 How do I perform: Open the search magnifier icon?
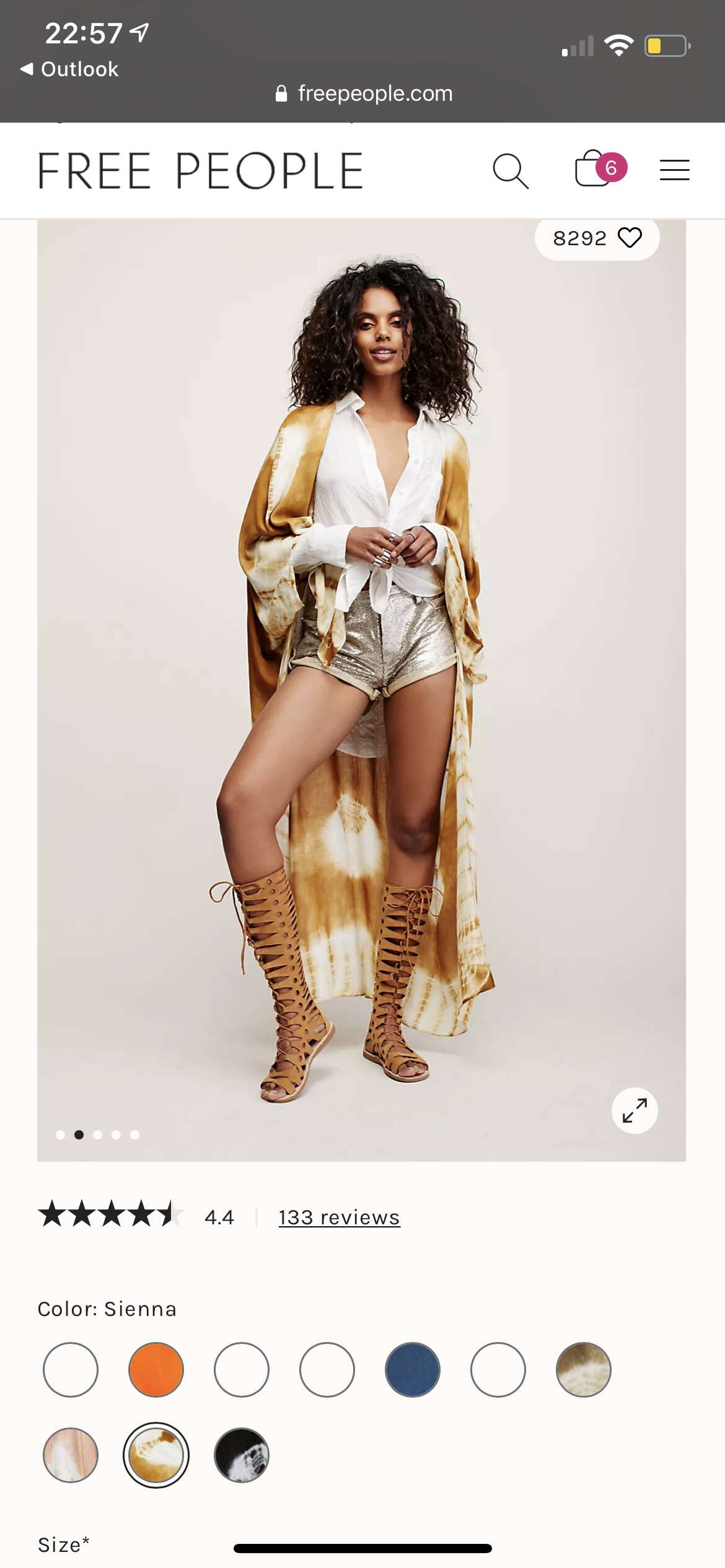coord(511,170)
